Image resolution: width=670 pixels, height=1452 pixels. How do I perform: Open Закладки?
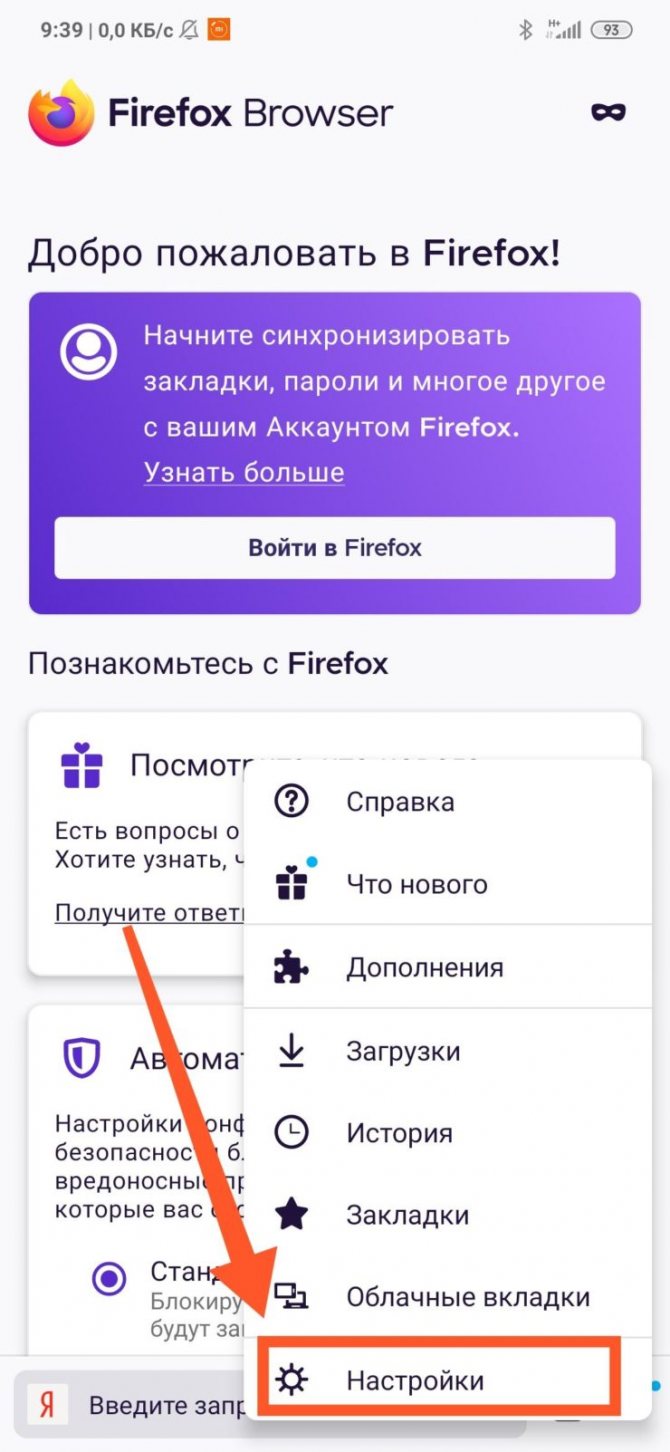(x=407, y=1216)
